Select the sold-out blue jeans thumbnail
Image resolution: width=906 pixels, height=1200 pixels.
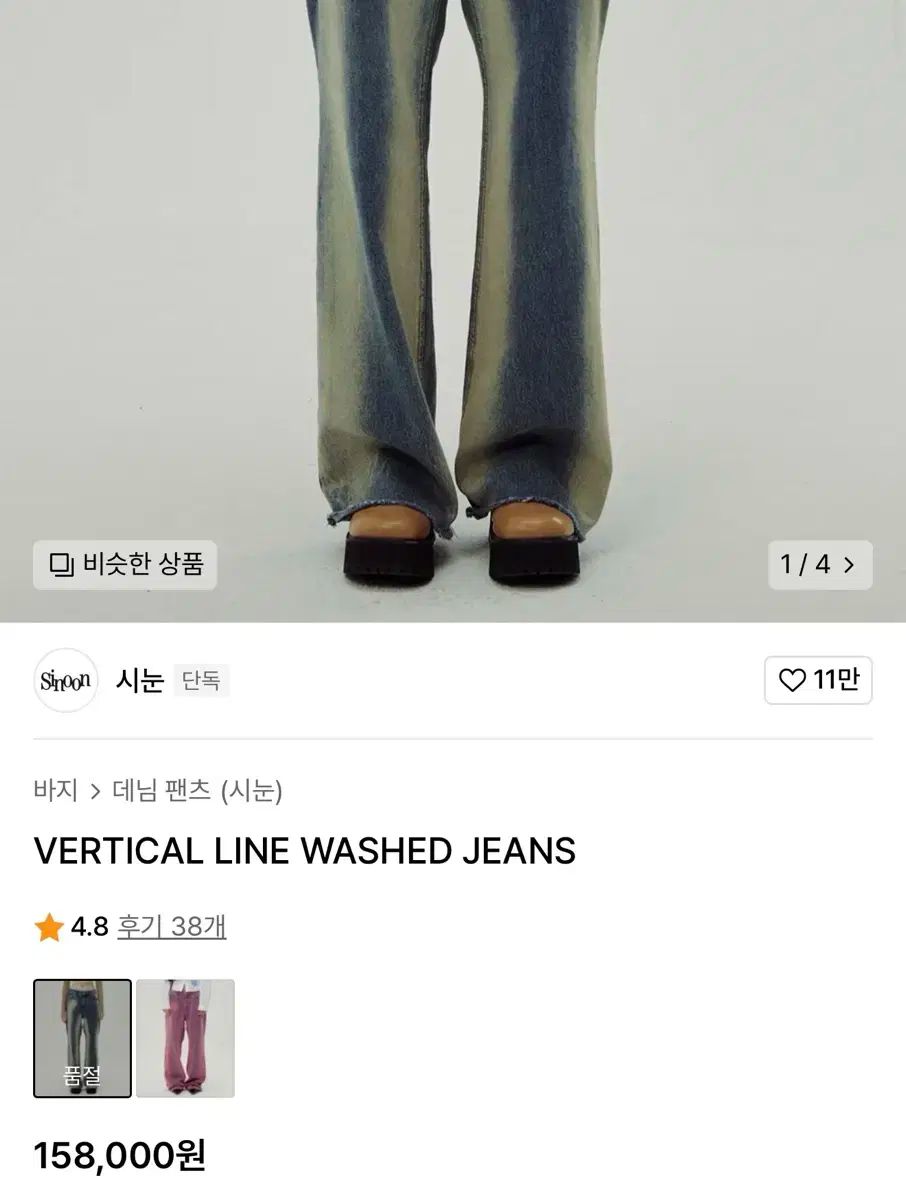83,1038
